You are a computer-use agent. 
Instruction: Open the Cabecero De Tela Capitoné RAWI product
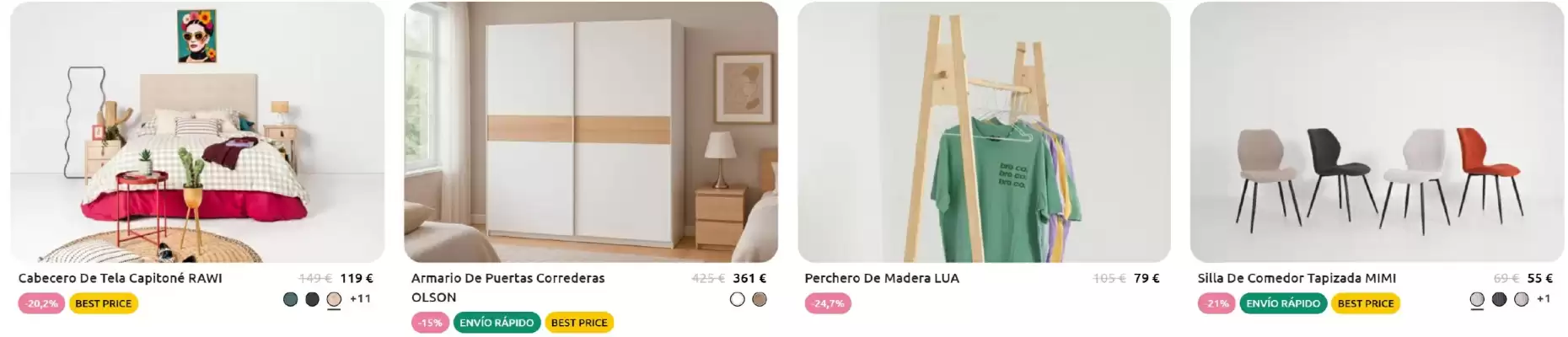(x=120, y=278)
